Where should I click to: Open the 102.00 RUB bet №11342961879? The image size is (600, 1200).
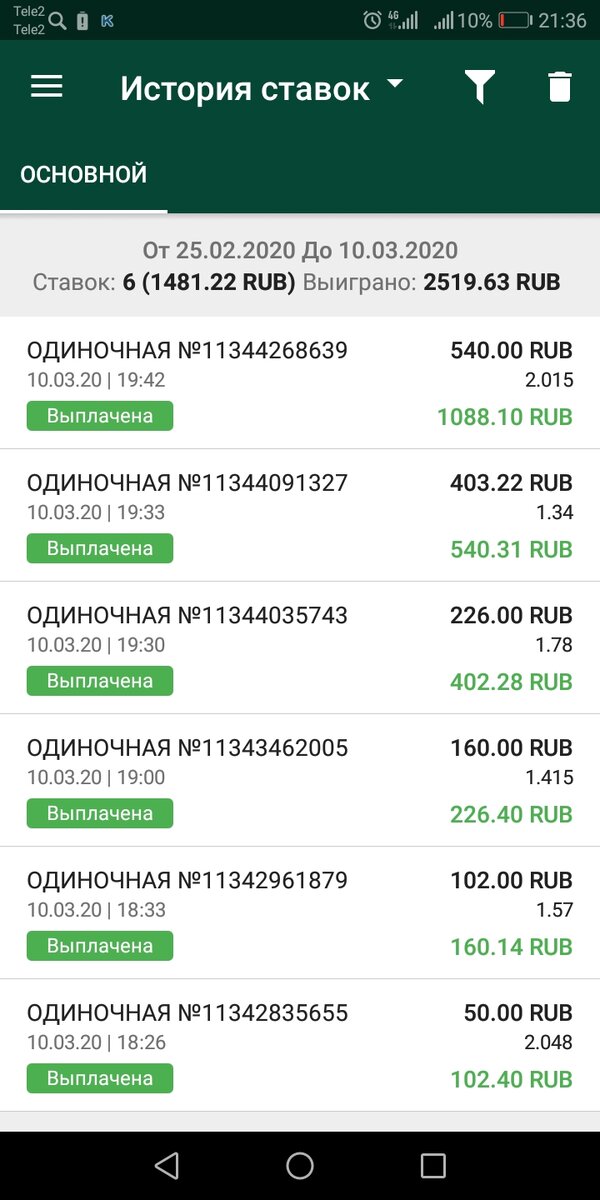(x=300, y=913)
